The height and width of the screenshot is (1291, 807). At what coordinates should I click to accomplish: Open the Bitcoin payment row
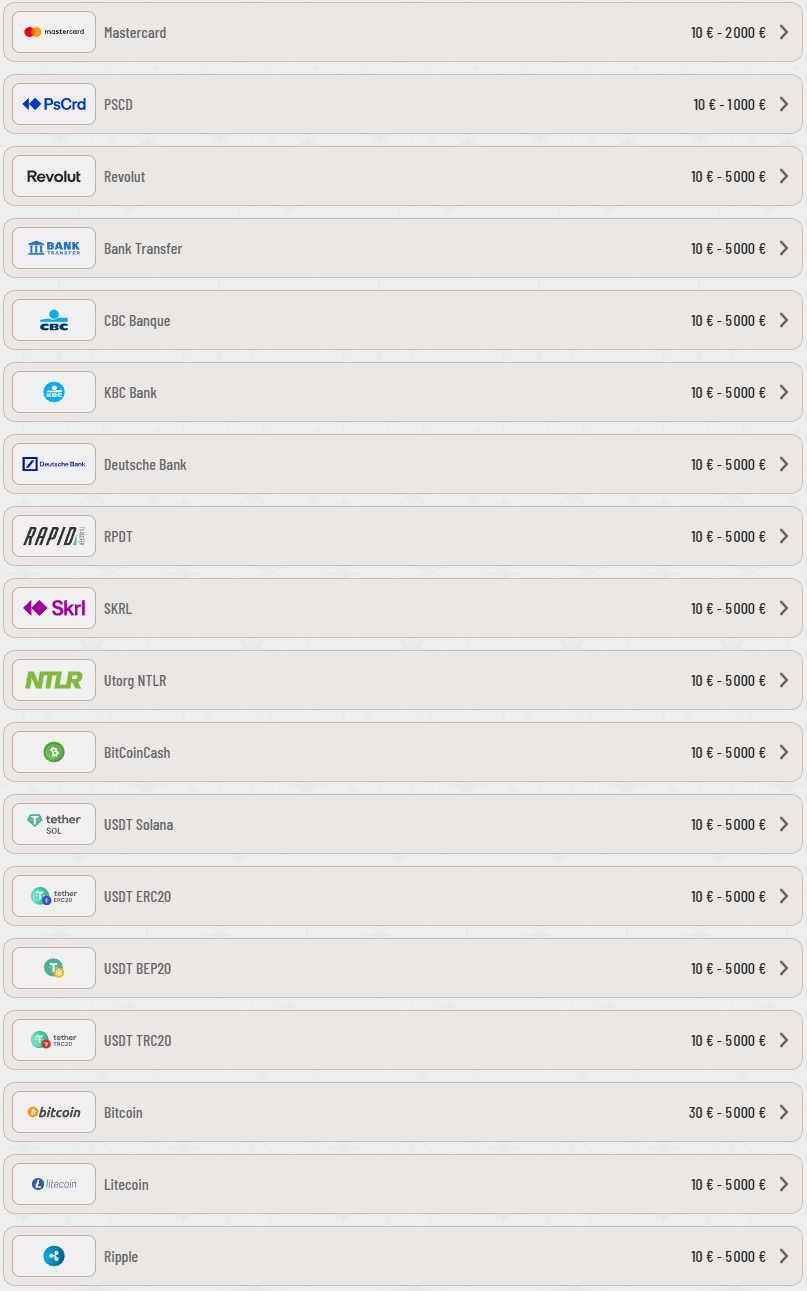pos(403,1112)
